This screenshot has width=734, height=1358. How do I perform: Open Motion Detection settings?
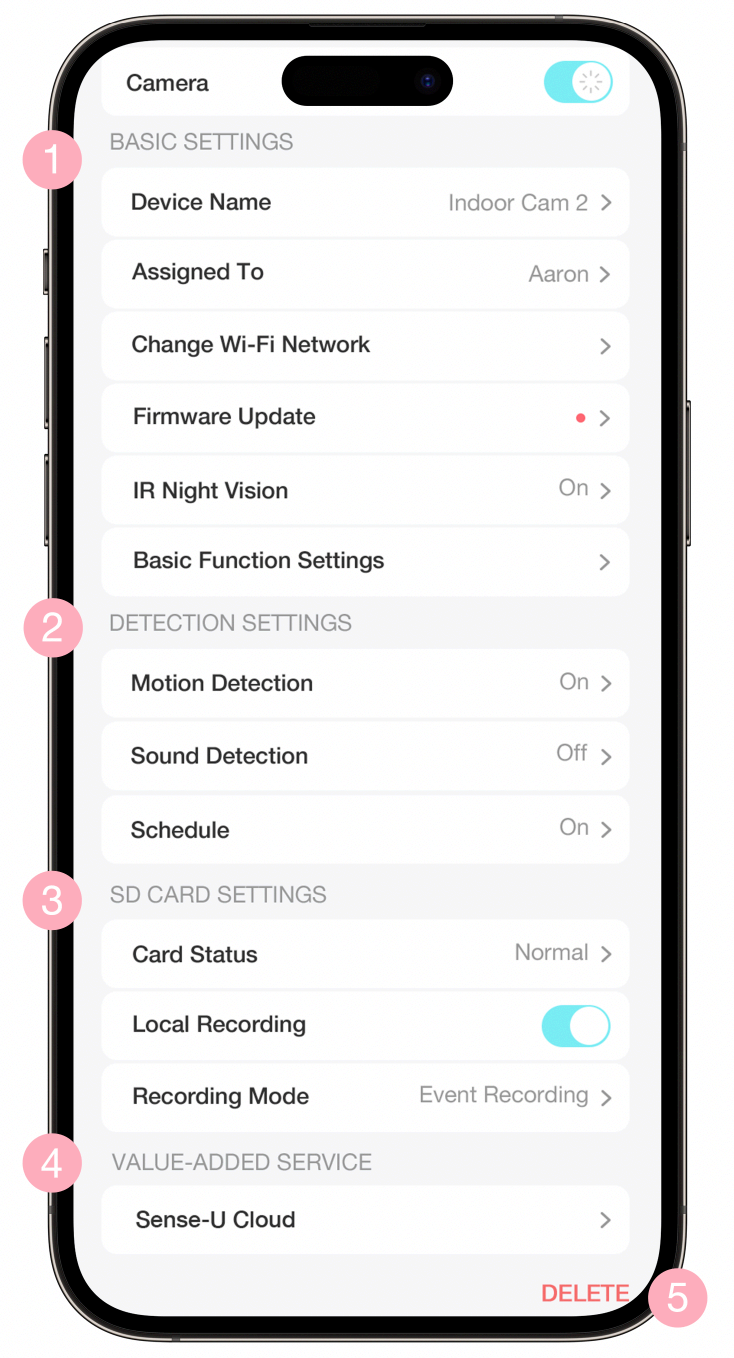coord(365,683)
